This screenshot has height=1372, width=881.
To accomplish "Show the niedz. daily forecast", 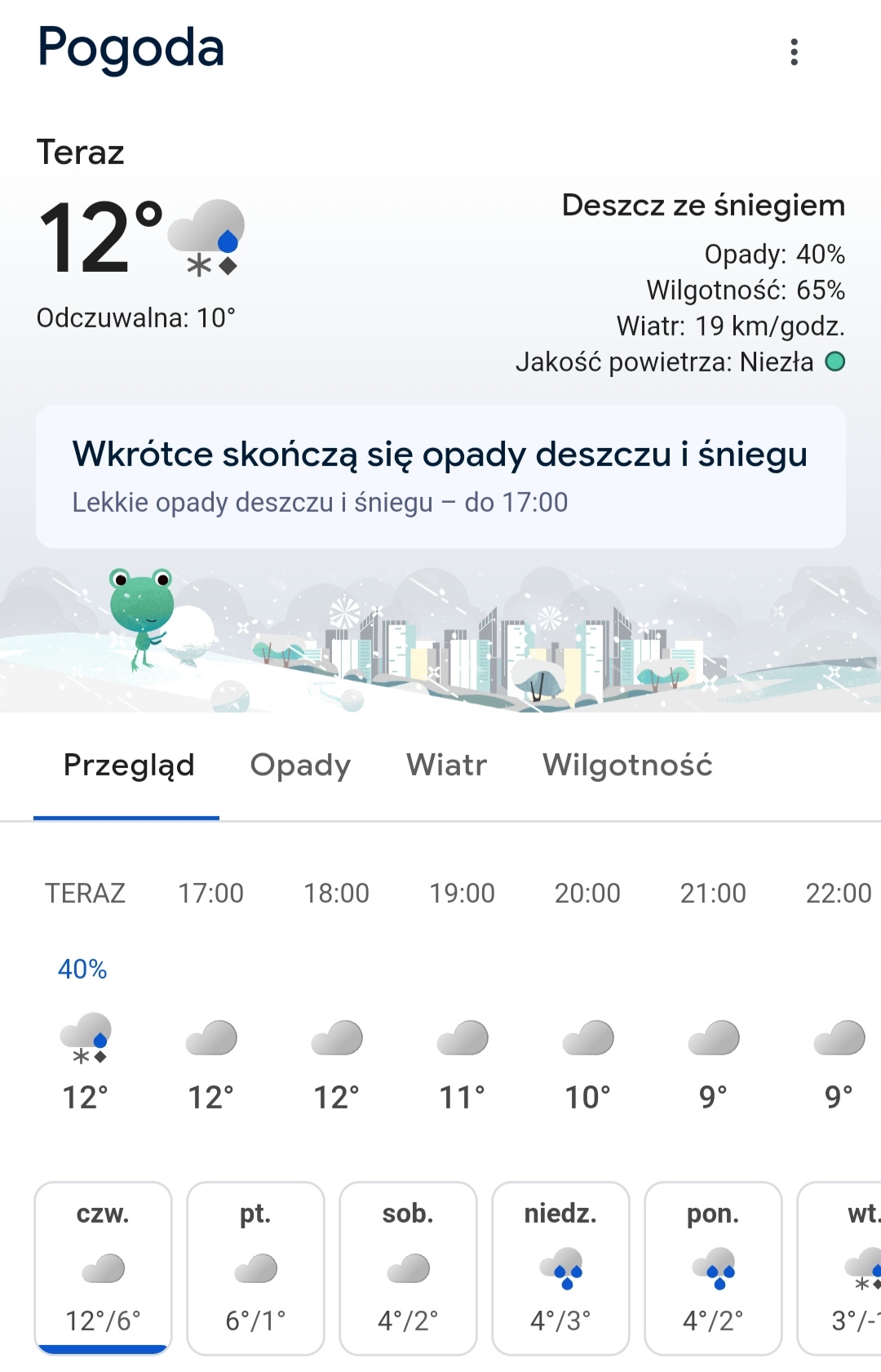I will pyautogui.click(x=560, y=1268).
